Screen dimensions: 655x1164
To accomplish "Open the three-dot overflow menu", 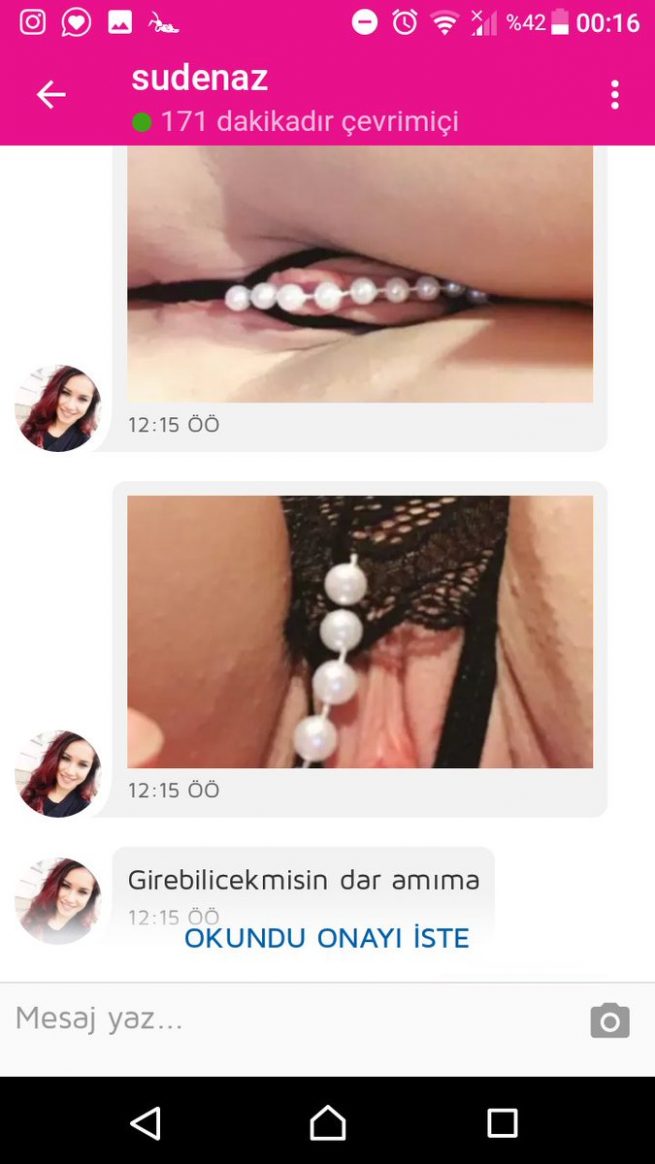I will click(615, 95).
